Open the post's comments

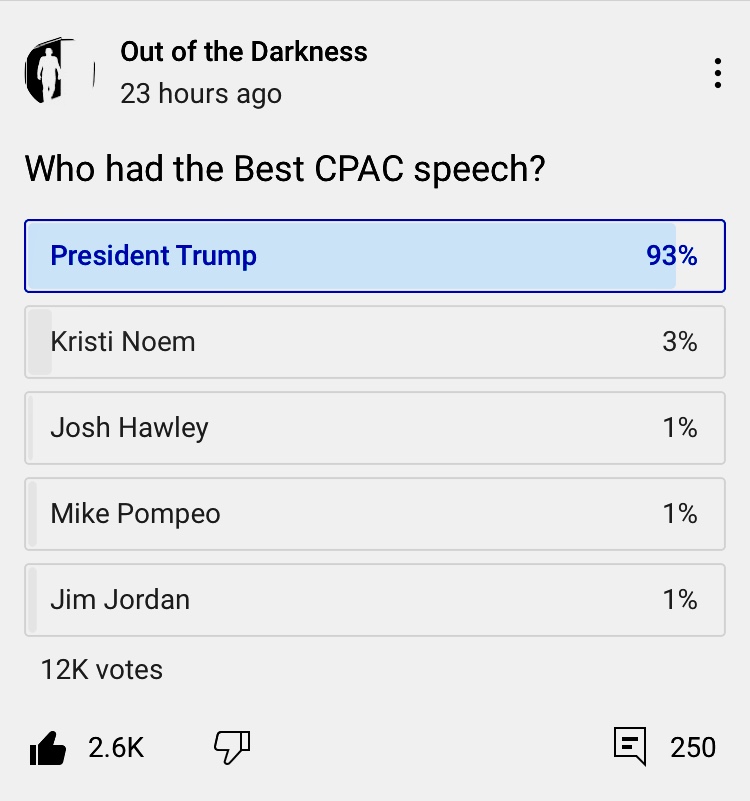(630, 746)
